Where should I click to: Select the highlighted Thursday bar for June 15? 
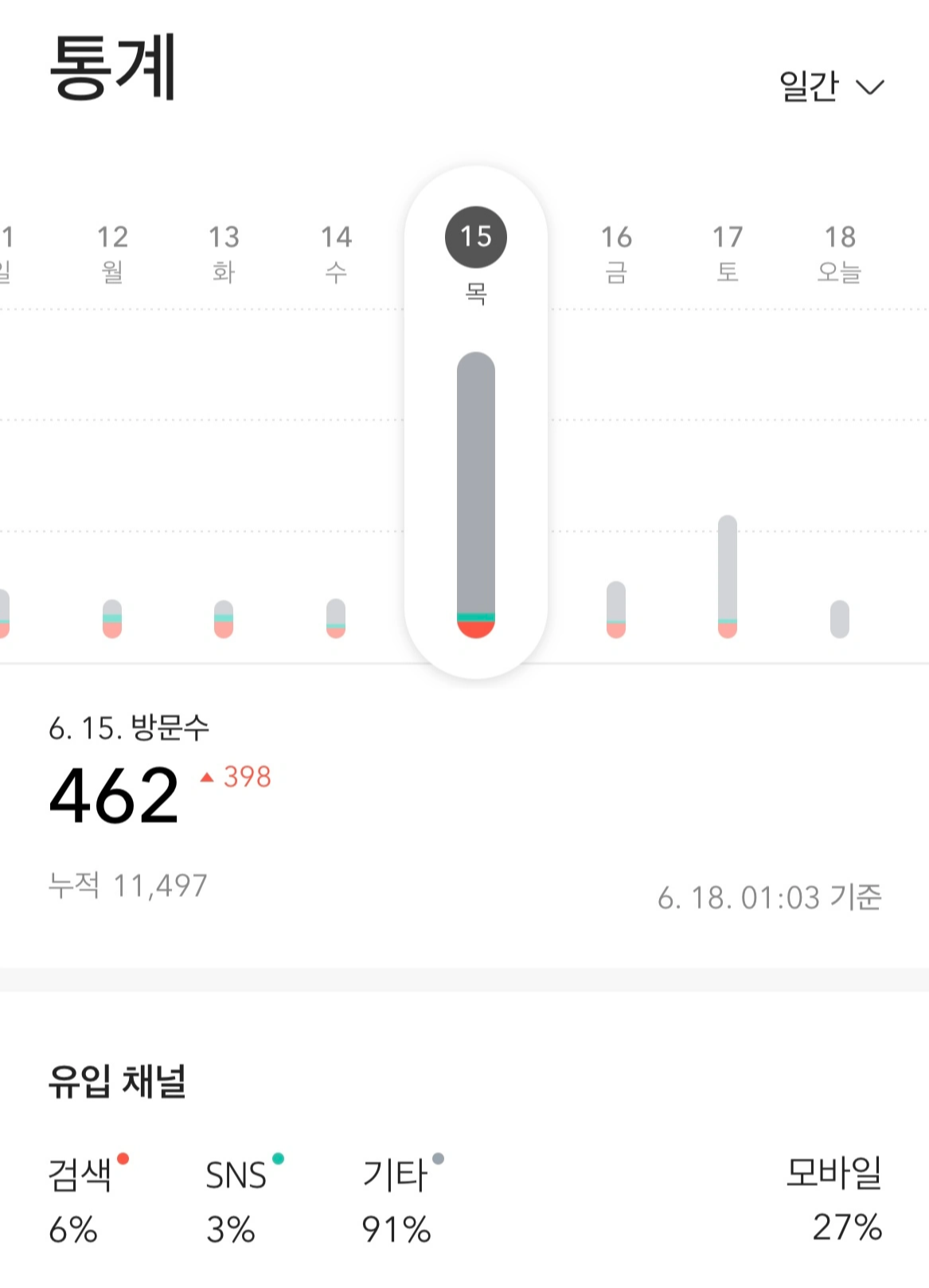pos(475,494)
